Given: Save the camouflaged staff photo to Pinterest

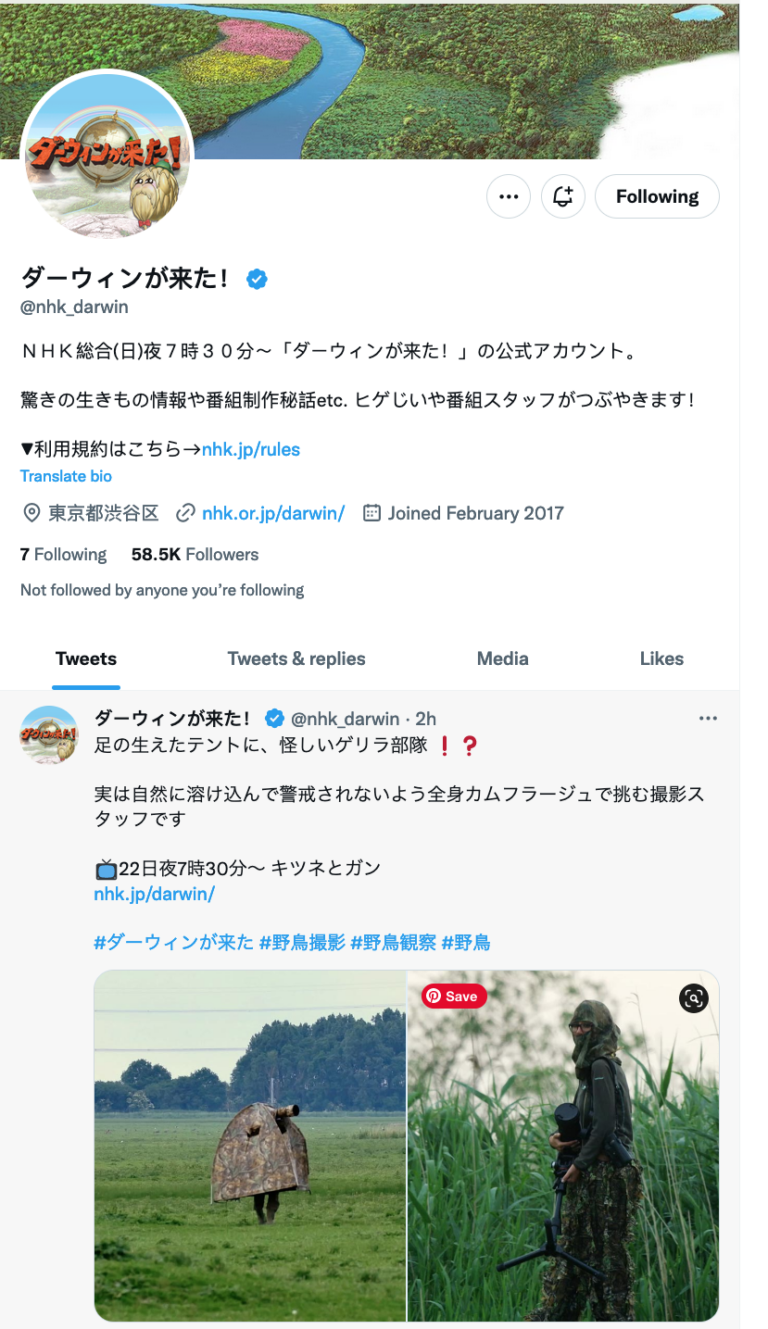Looking at the screenshot, I should click(453, 996).
